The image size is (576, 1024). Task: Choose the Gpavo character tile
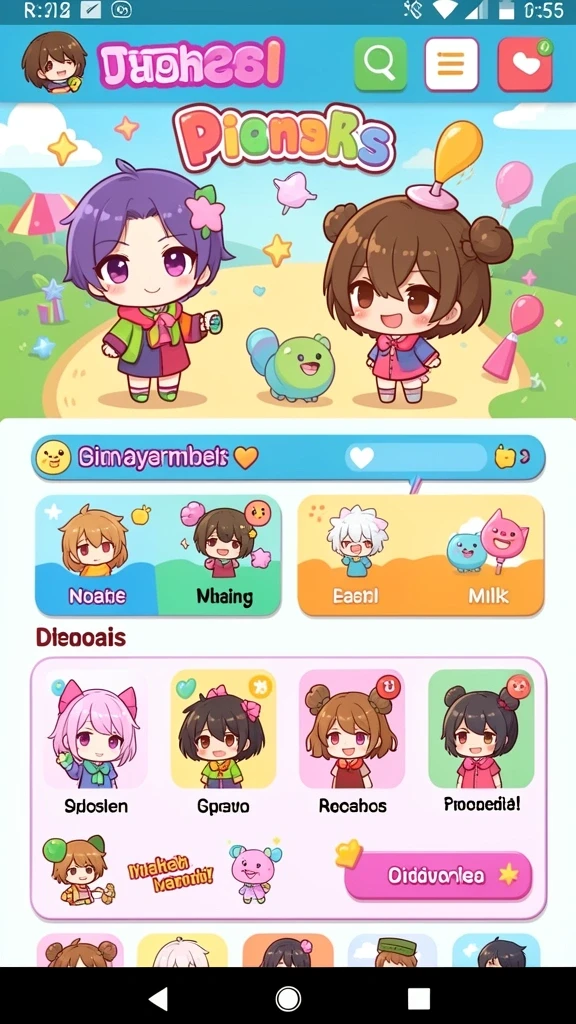[x=223, y=742]
